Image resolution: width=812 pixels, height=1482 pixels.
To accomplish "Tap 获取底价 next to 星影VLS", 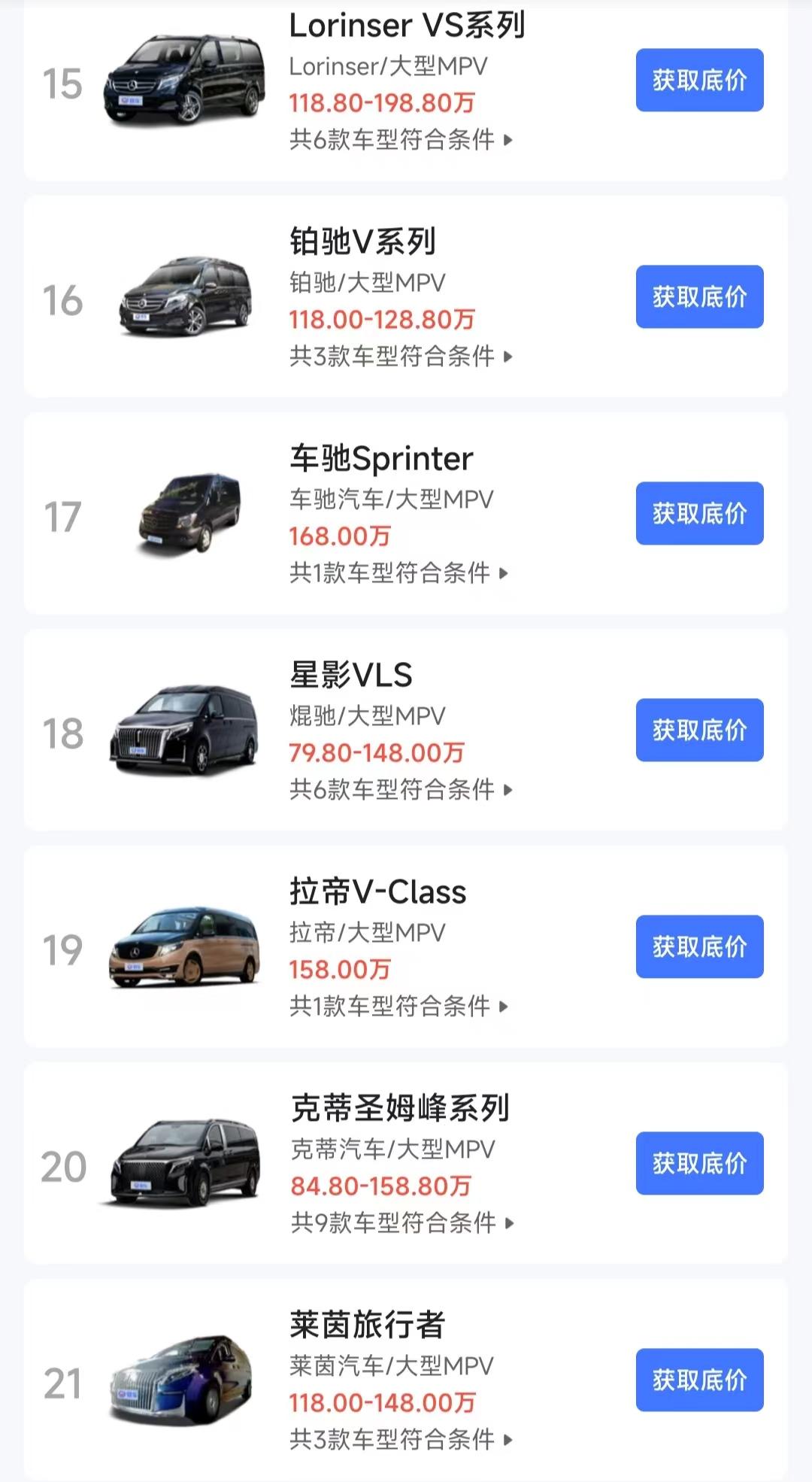I will (x=699, y=730).
